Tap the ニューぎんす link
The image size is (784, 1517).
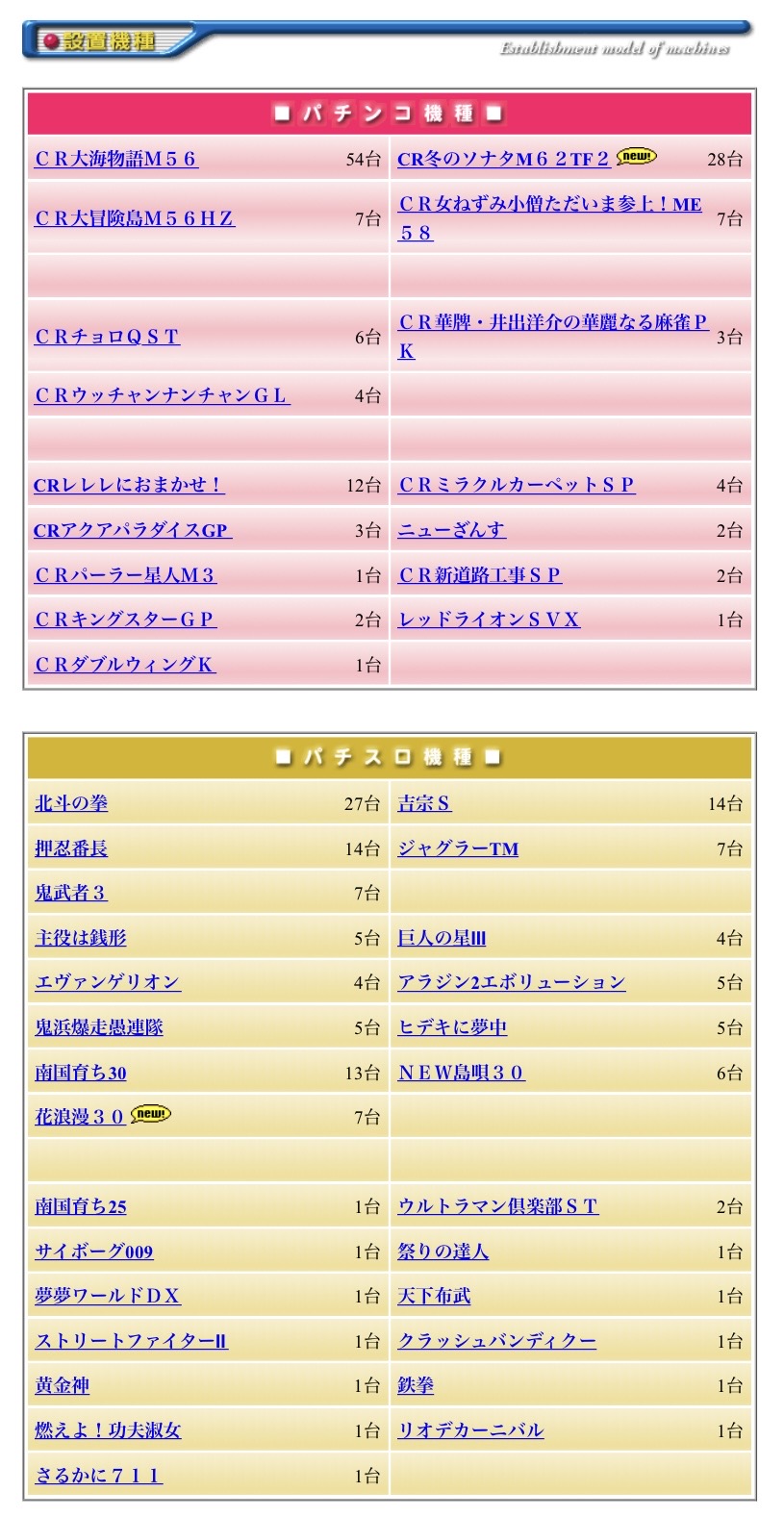tap(451, 530)
